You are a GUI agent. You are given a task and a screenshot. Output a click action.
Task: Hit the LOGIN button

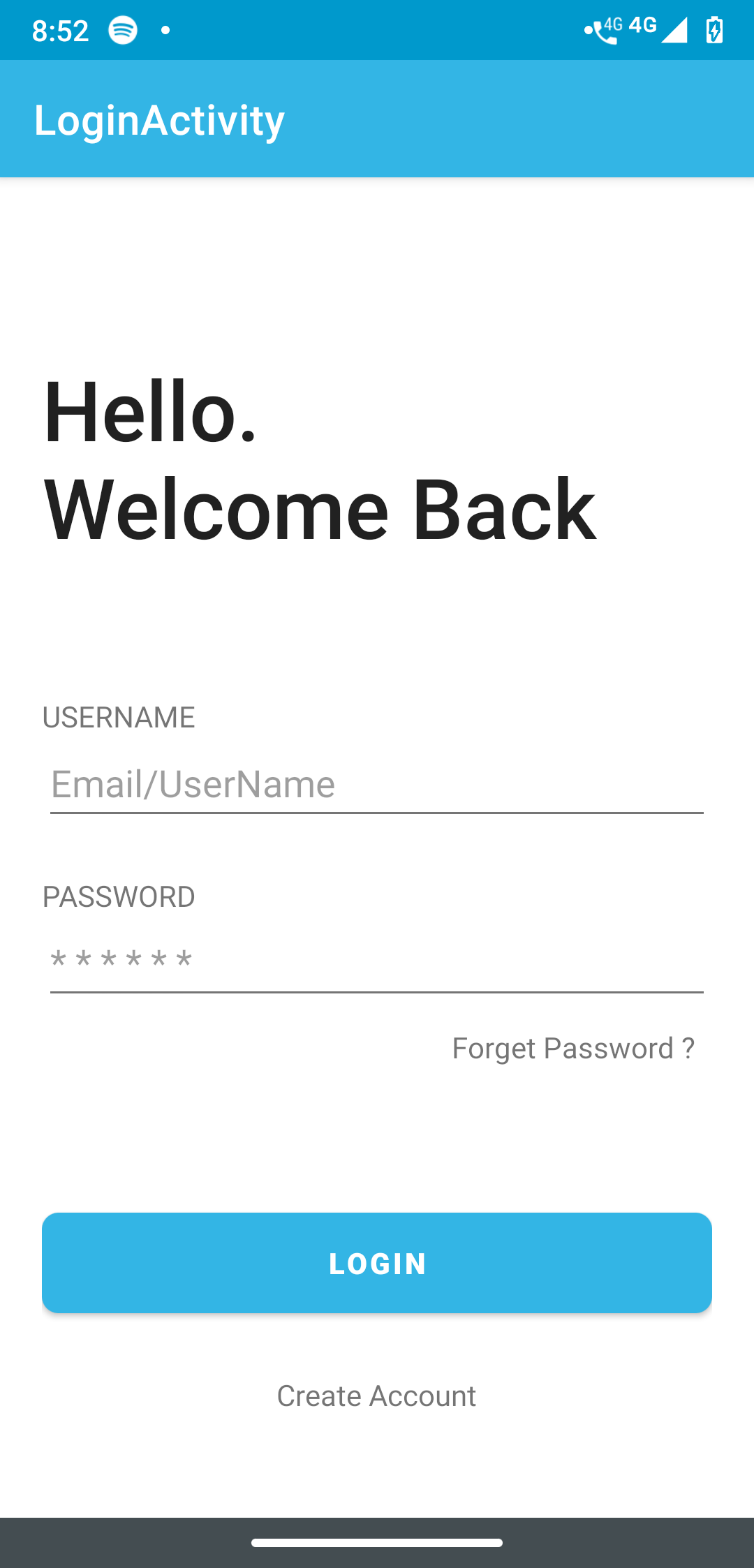tap(377, 1263)
